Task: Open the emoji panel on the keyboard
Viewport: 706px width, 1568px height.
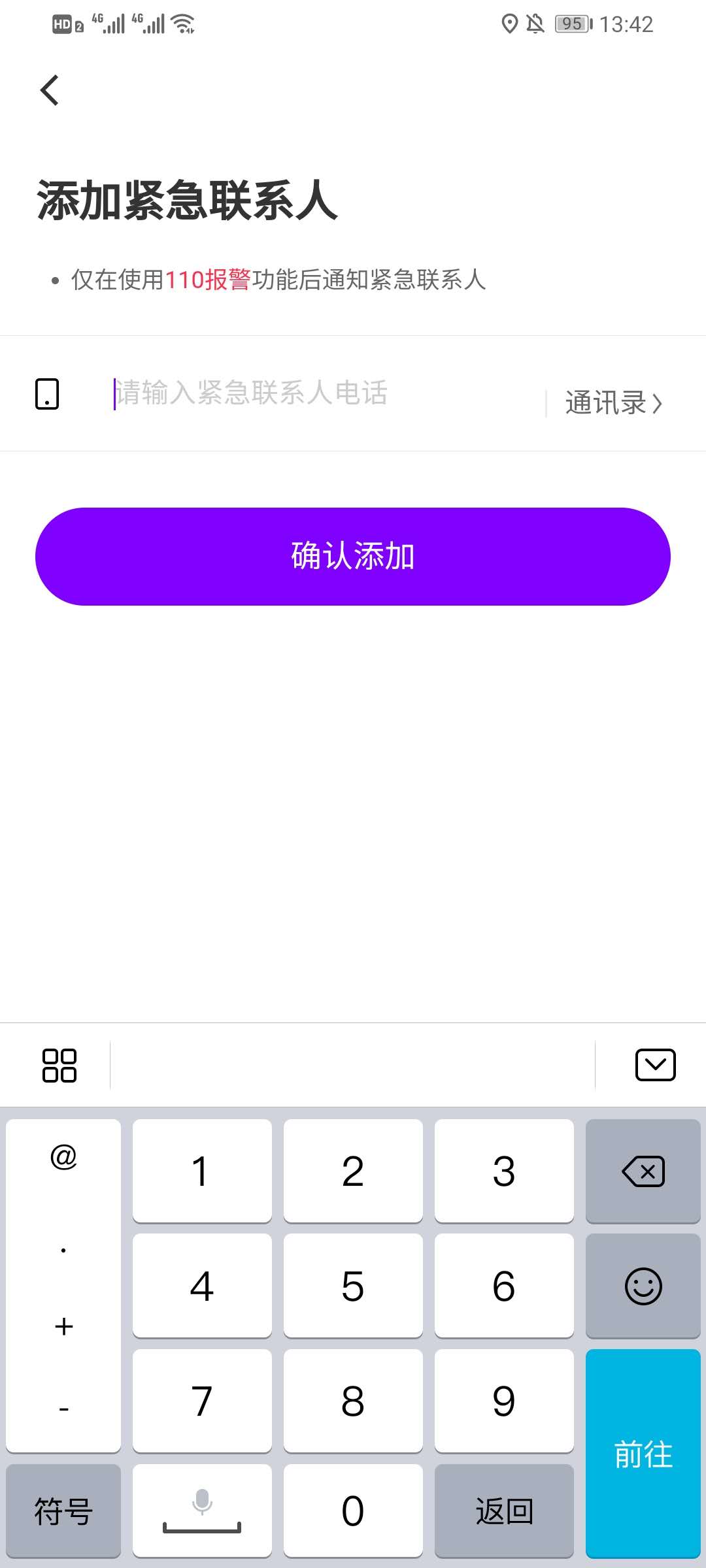Action: click(643, 1286)
